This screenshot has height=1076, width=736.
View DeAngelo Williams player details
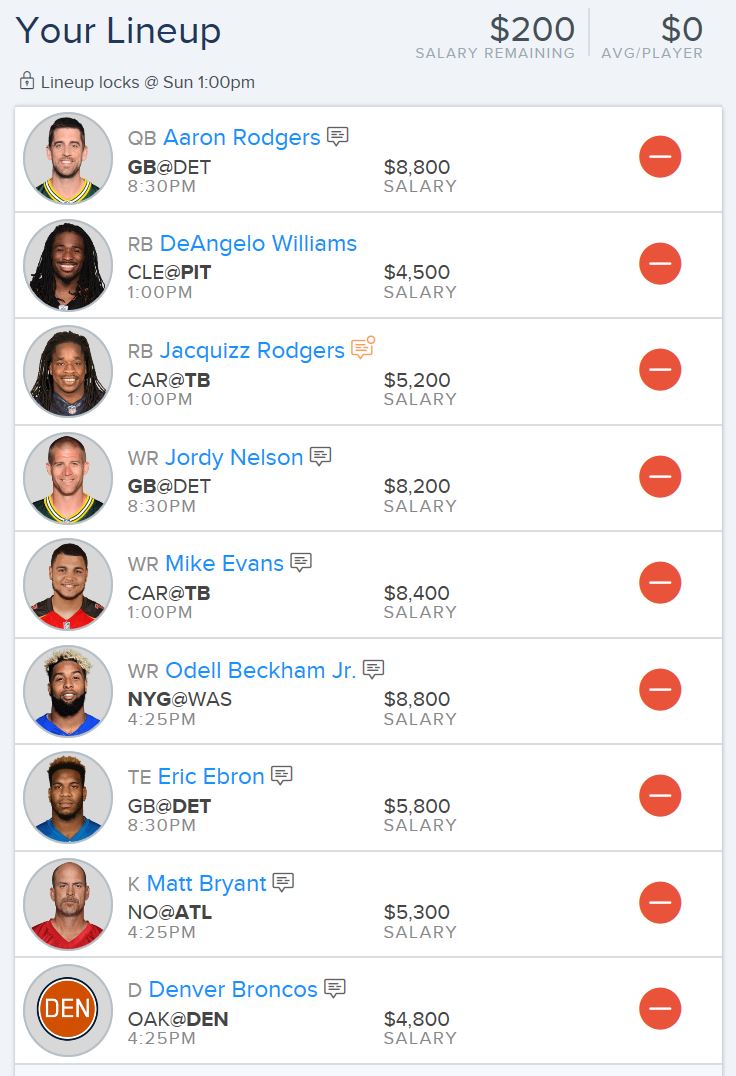tap(257, 243)
